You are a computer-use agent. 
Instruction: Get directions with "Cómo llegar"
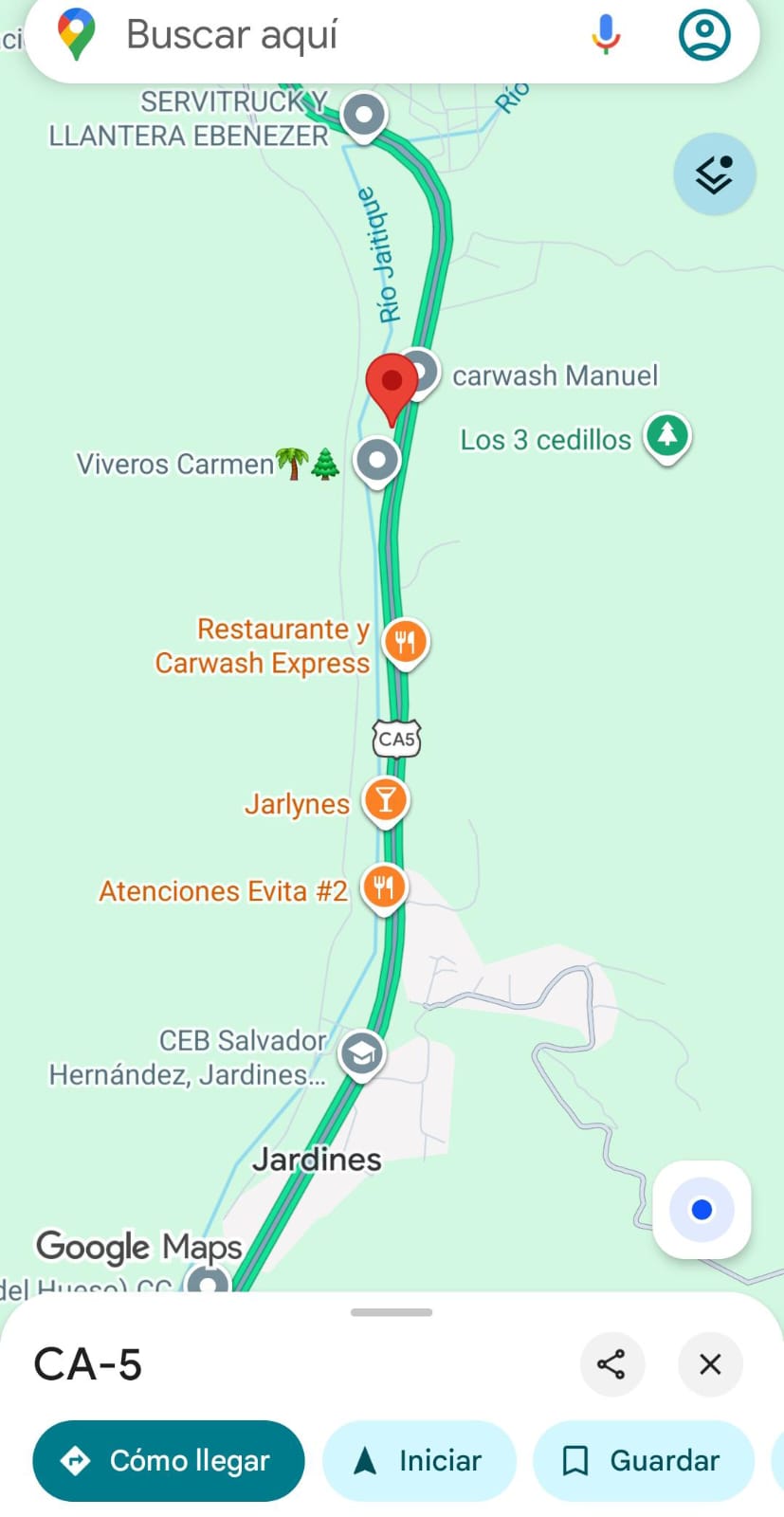[x=169, y=1460]
